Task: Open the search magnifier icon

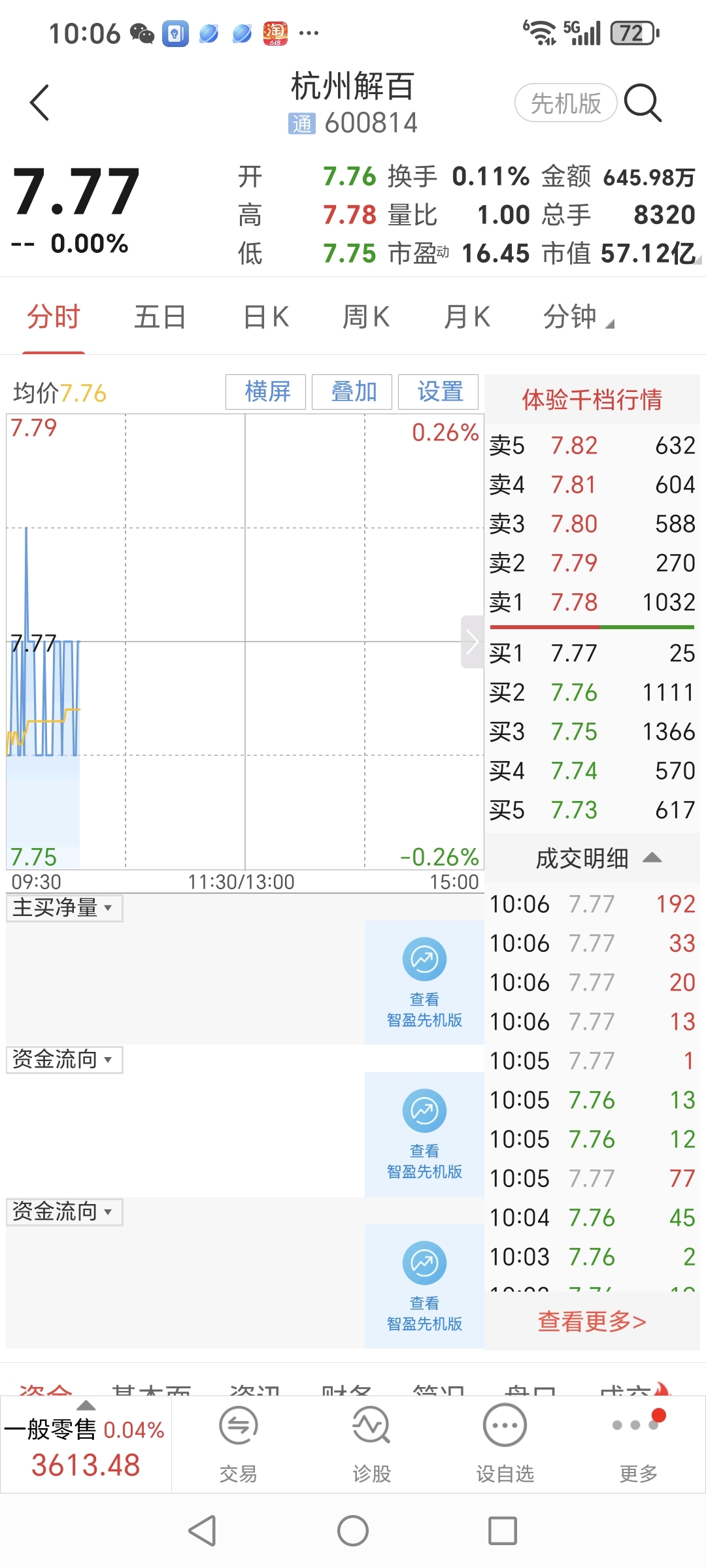Action: pyautogui.click(x=643, y=103)
